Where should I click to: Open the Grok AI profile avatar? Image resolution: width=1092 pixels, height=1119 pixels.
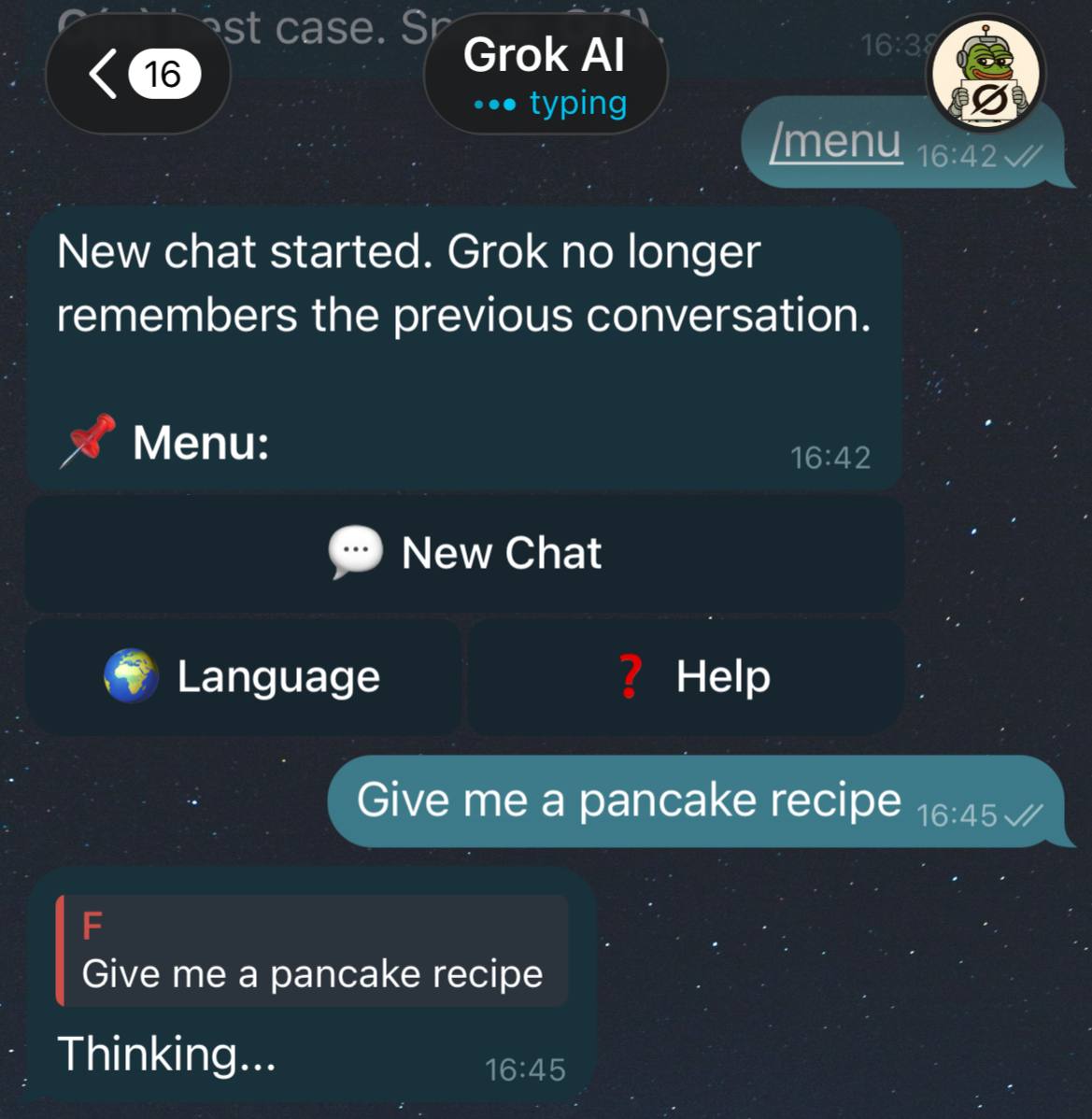click(986, 75)
